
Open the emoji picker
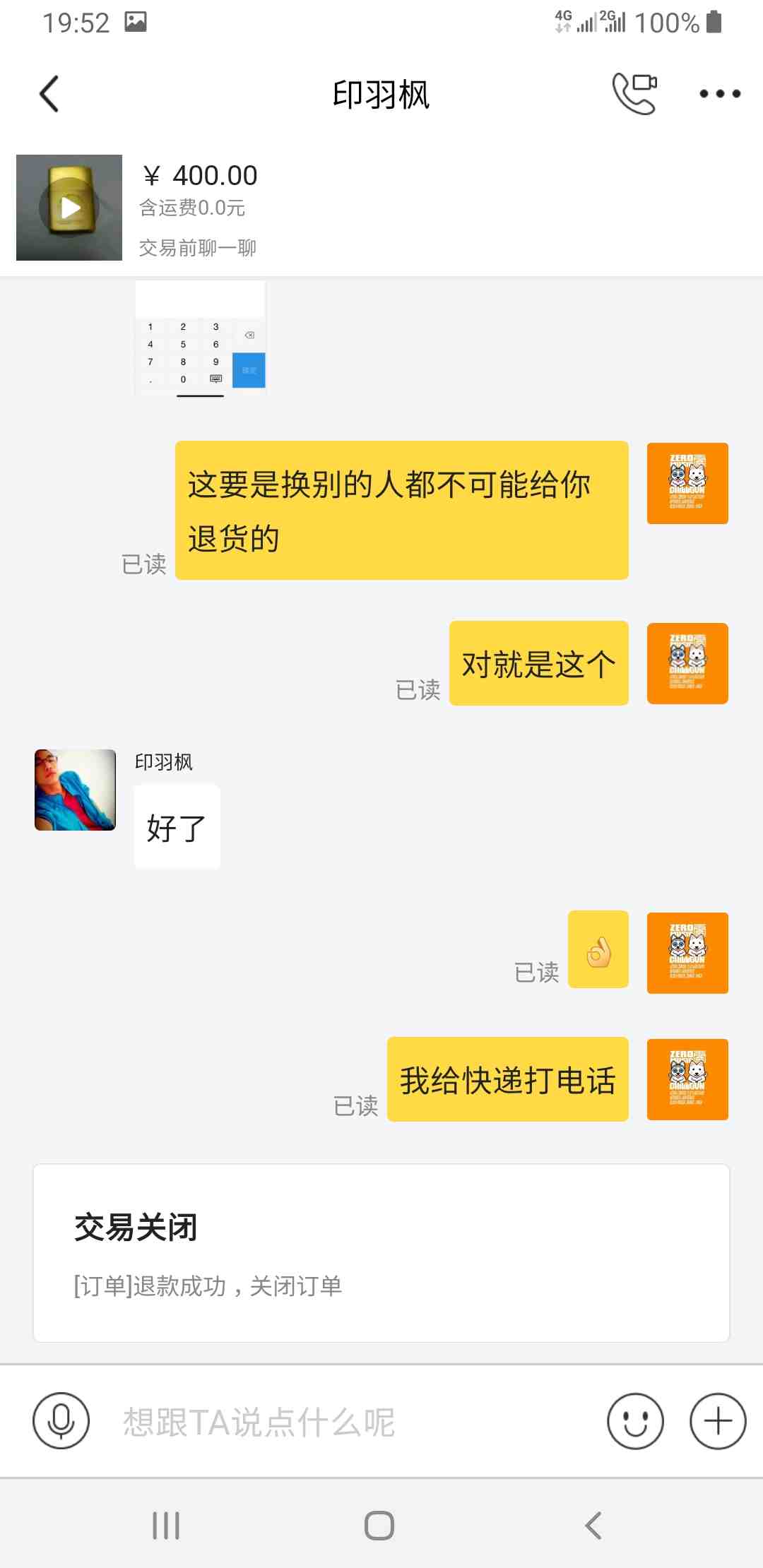click(635, 1421)
